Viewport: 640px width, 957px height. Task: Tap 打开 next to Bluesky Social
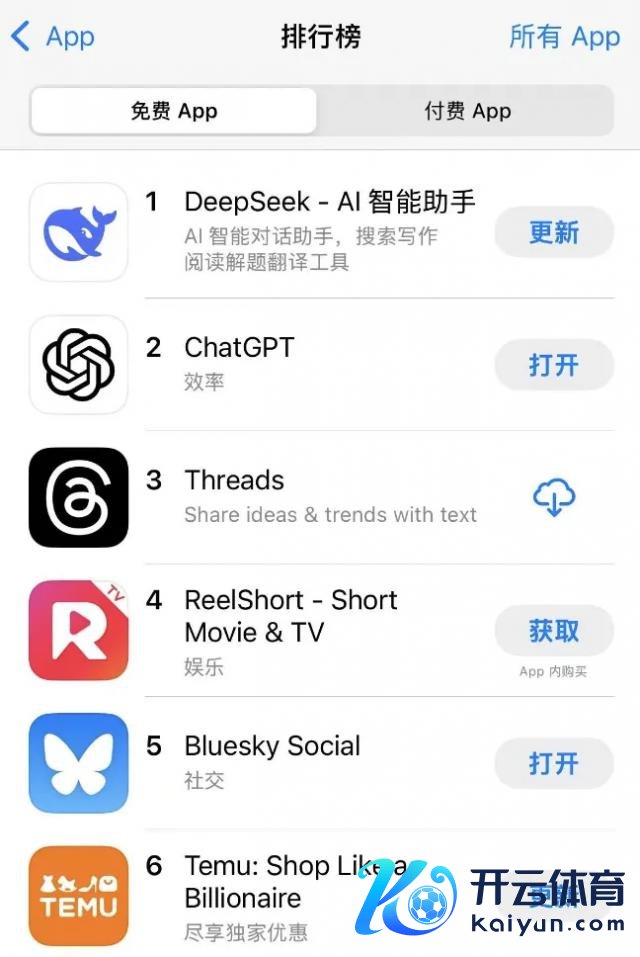click(x=553, y=764)
